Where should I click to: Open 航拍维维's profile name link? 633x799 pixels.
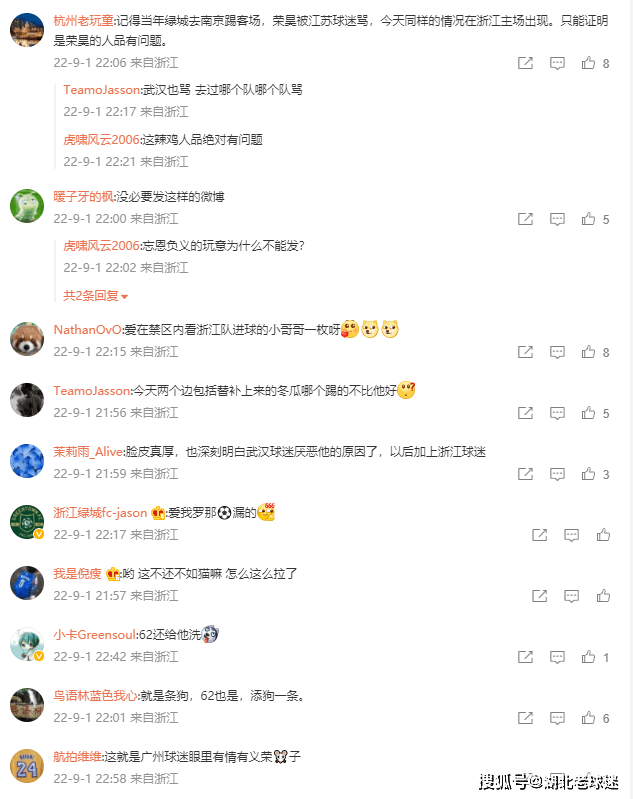tap(78, 757)
